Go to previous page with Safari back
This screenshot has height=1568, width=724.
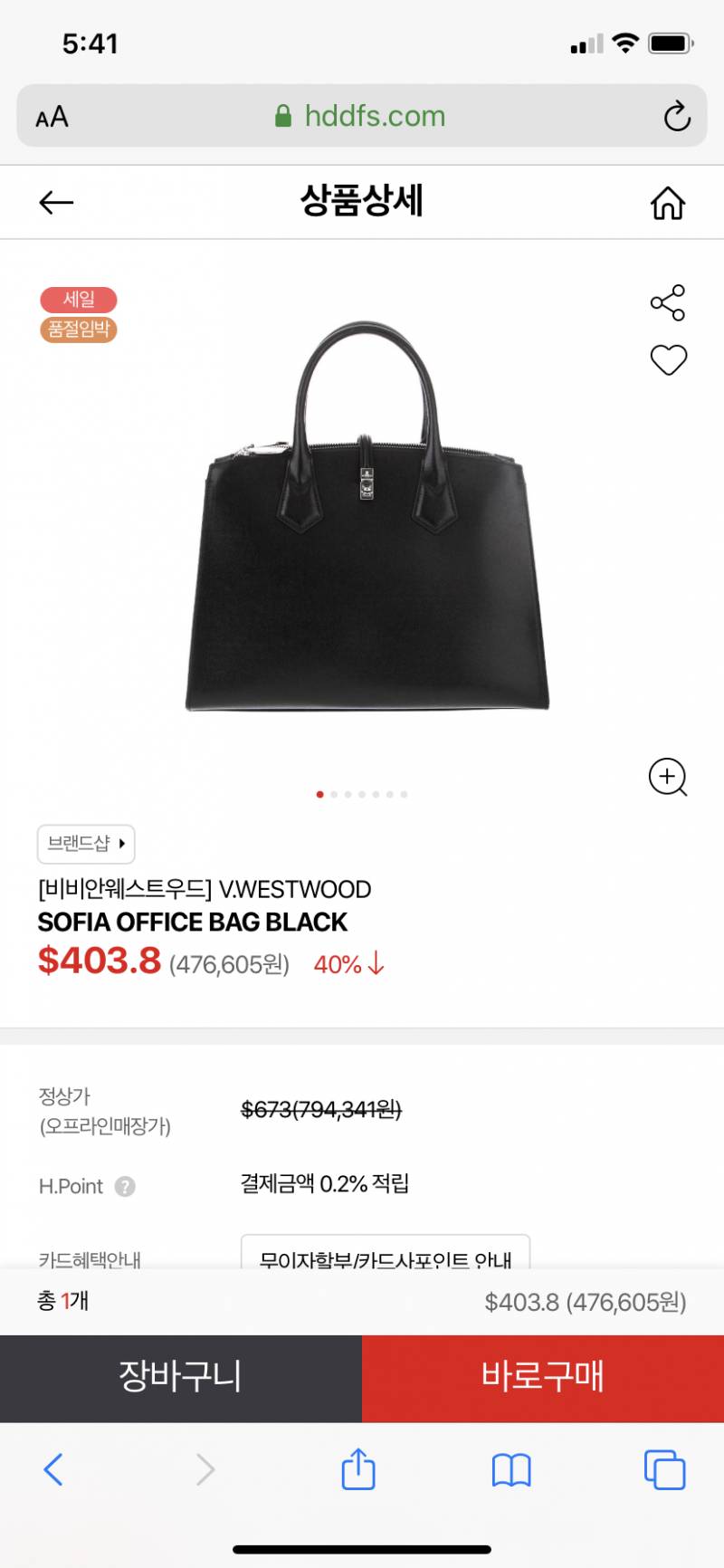pyautogui.click(x=54, y=1469)
